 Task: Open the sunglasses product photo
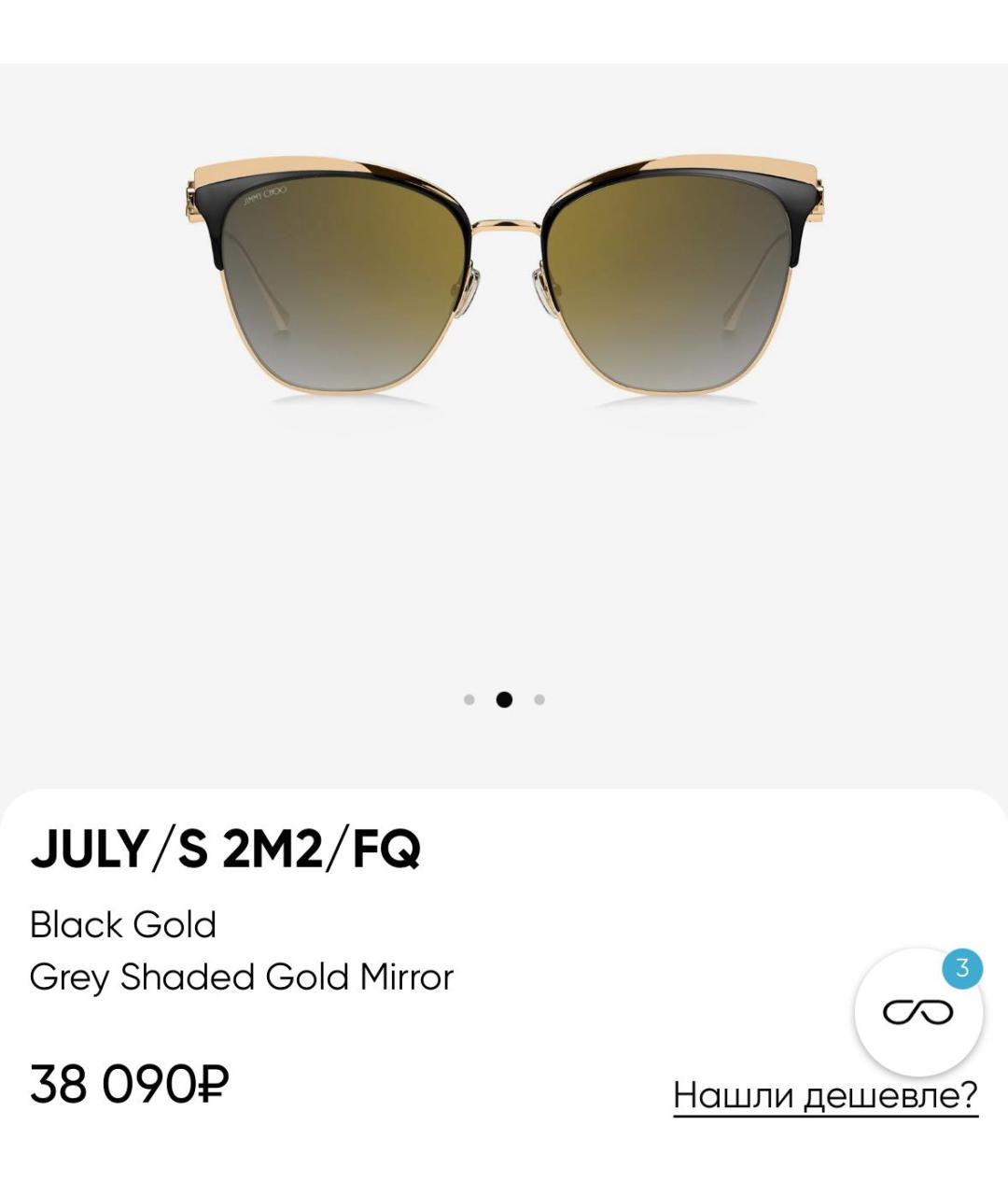pos(504,280)
